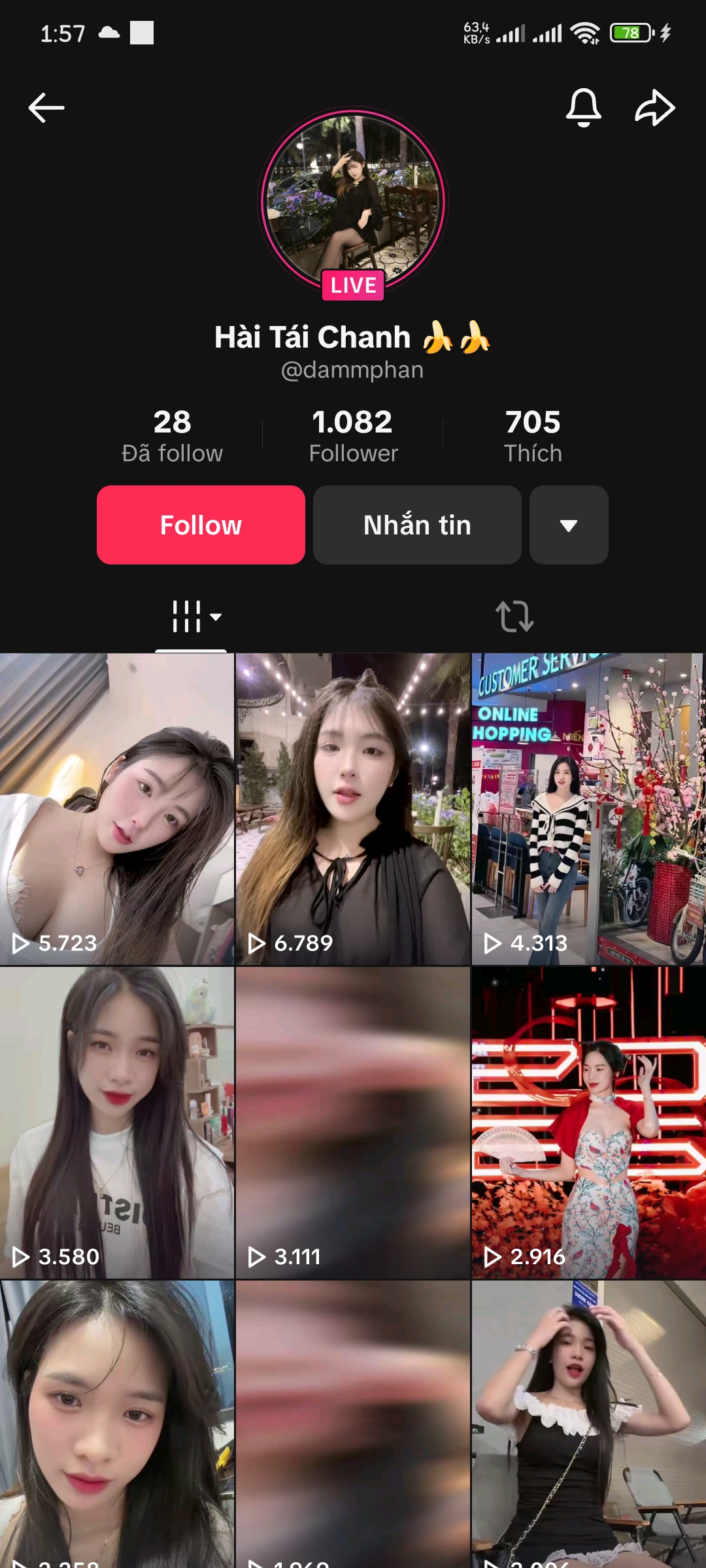
Task: Play the video with 2.916 views
Action: tap(588, 1122)
